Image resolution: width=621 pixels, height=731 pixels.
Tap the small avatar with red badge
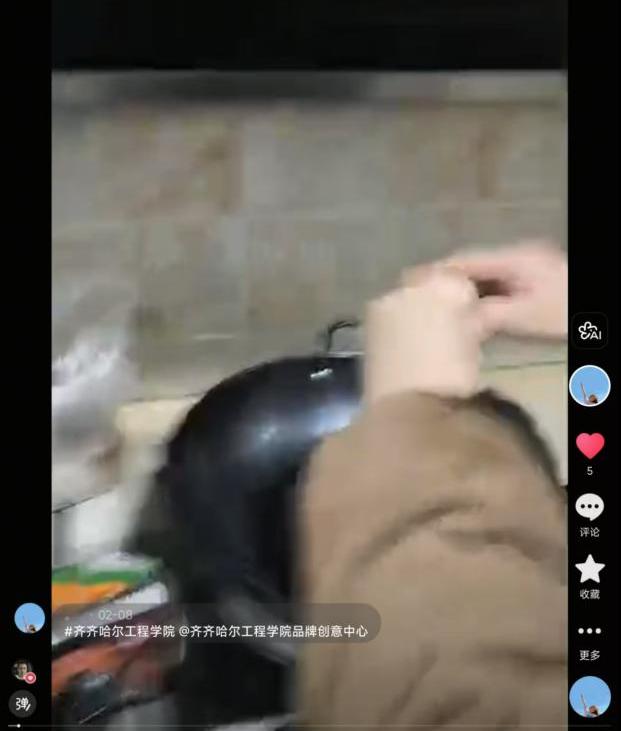(x=23, y=670)
